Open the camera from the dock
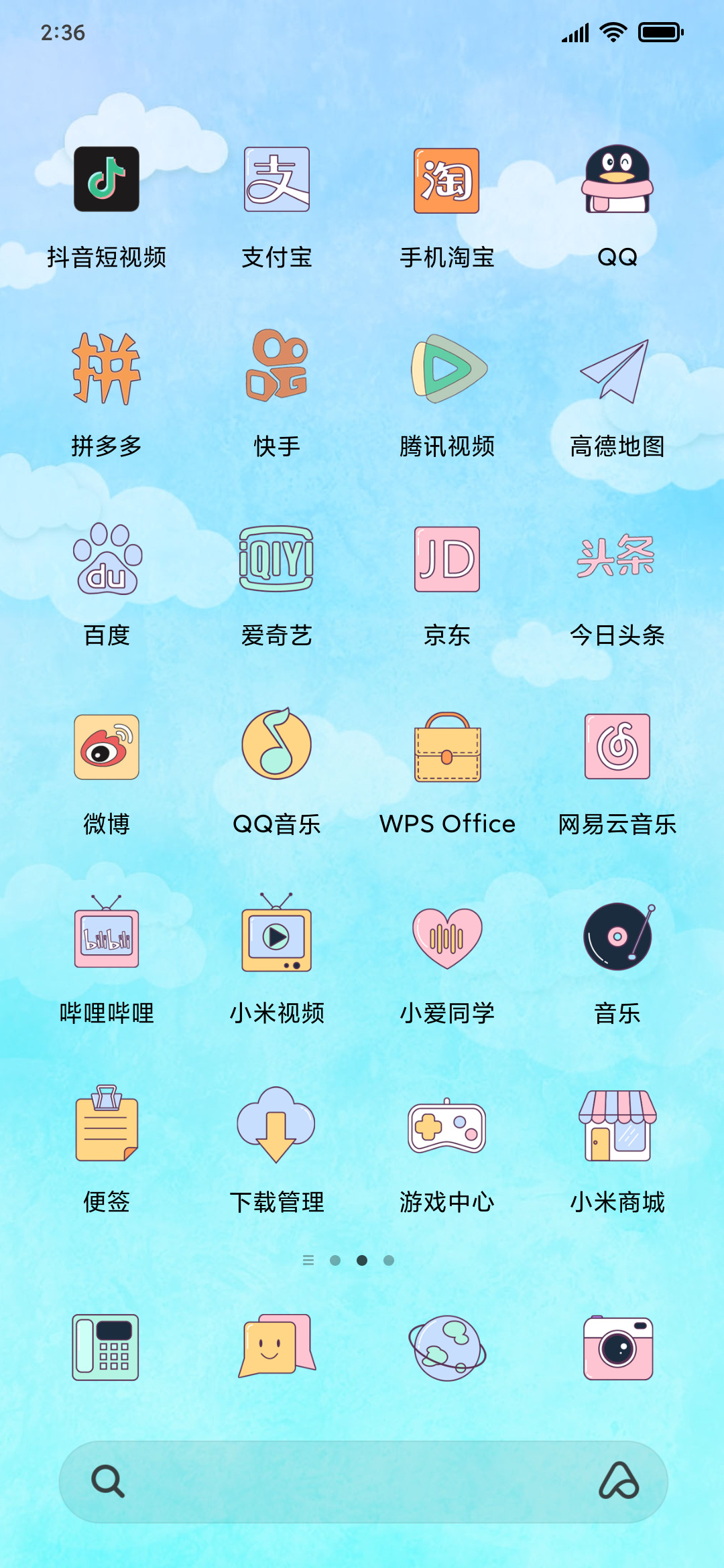The image size is (724, 1568). click(x=617, y=1348)
